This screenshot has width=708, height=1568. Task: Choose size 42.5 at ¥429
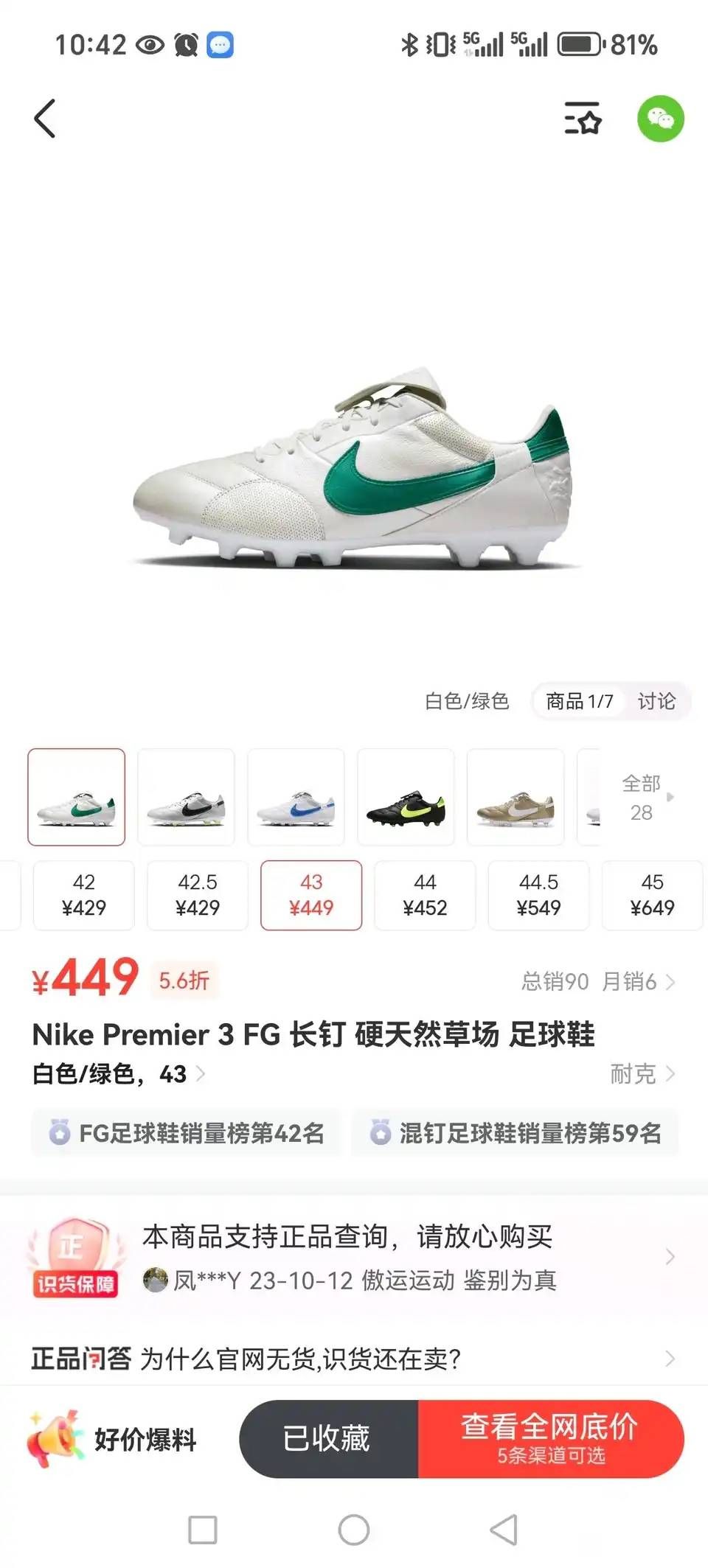(198, 895)
